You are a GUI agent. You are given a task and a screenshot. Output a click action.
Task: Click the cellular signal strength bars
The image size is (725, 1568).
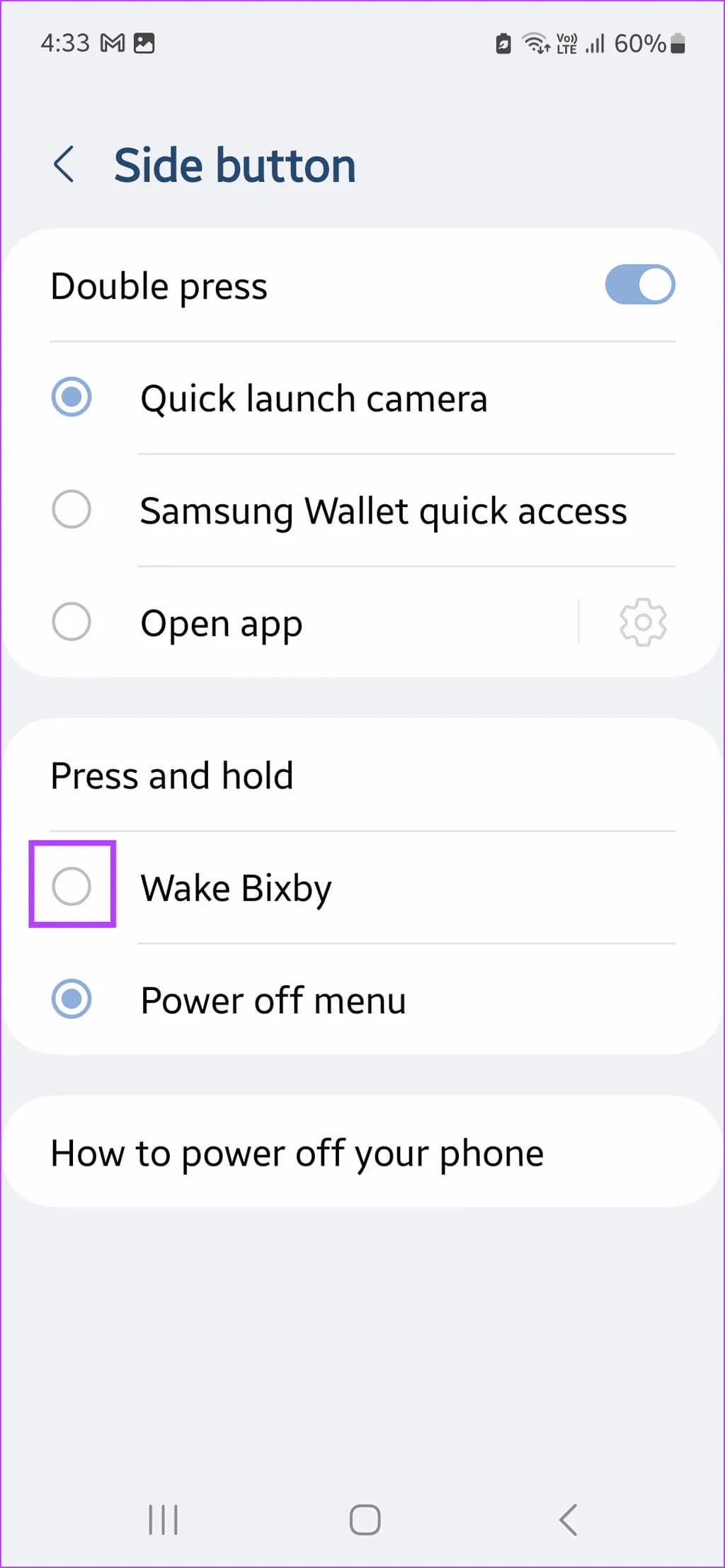(x=597, y=43)
